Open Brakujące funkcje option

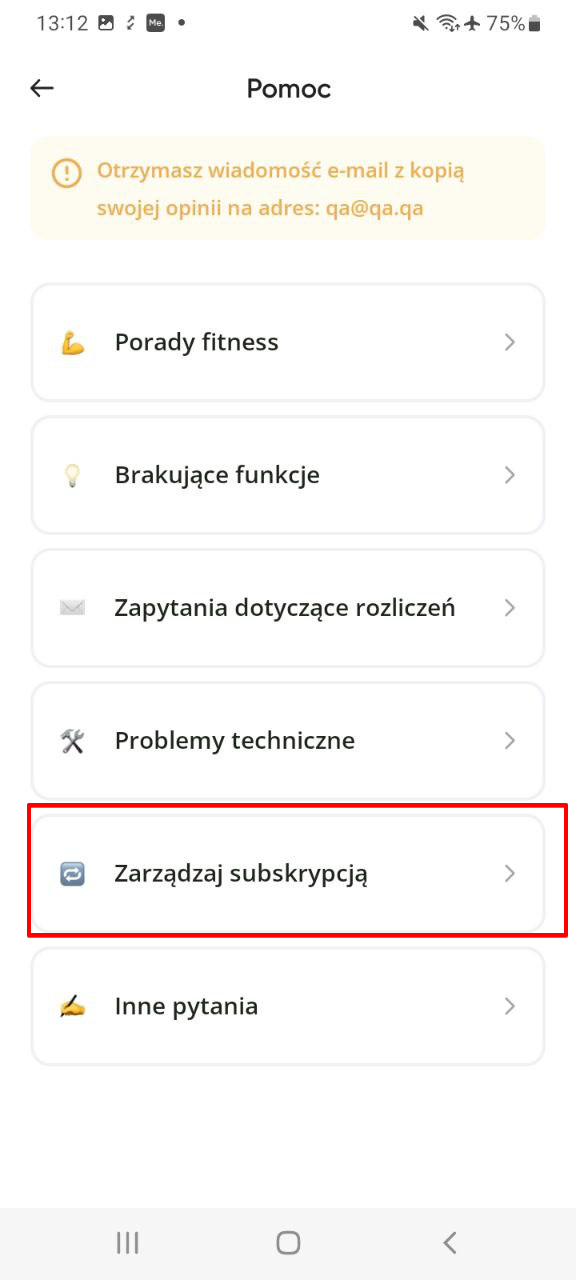pyautogui.click(x=288, y=475)
